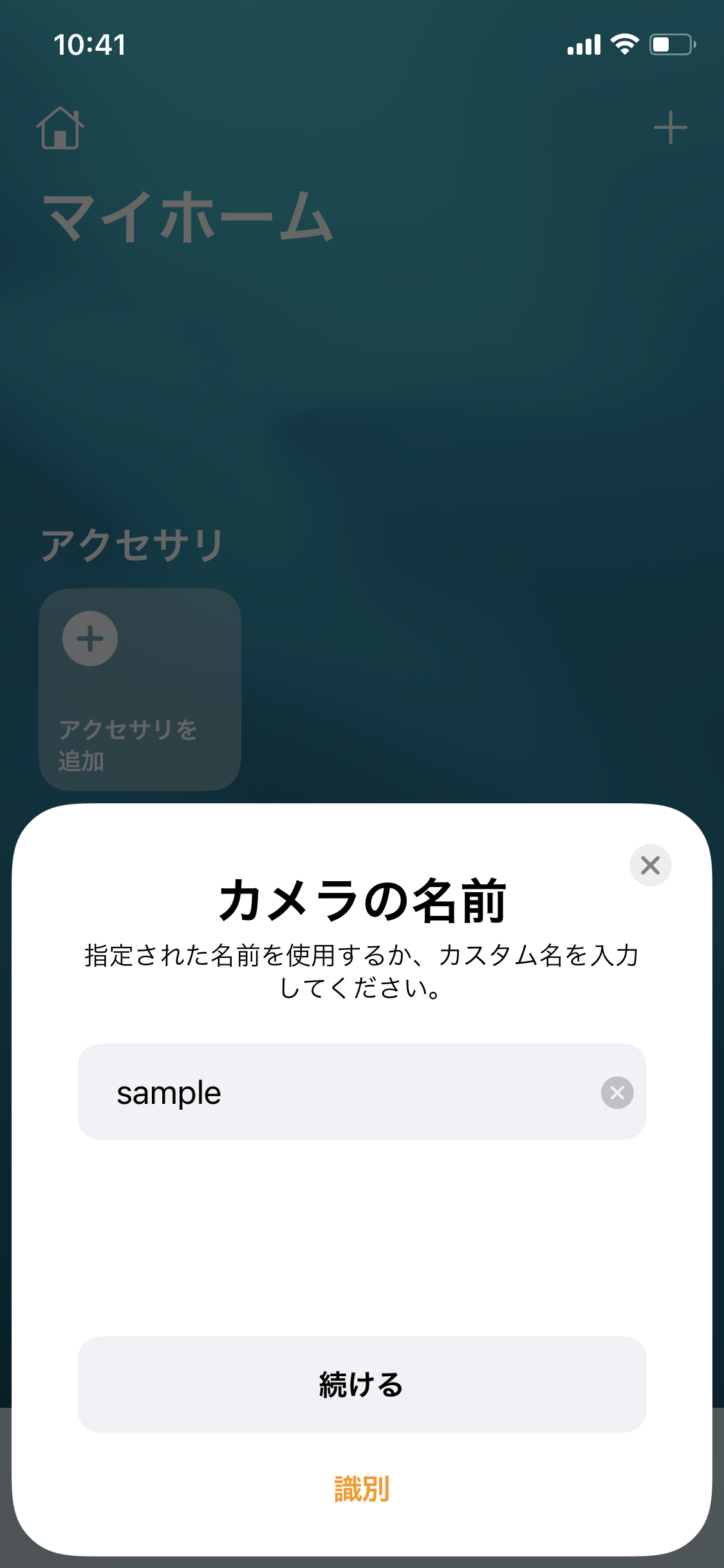Close the カメラの名前 dialog
This screenshot has width=724, height=1568.
click(650, 865)
